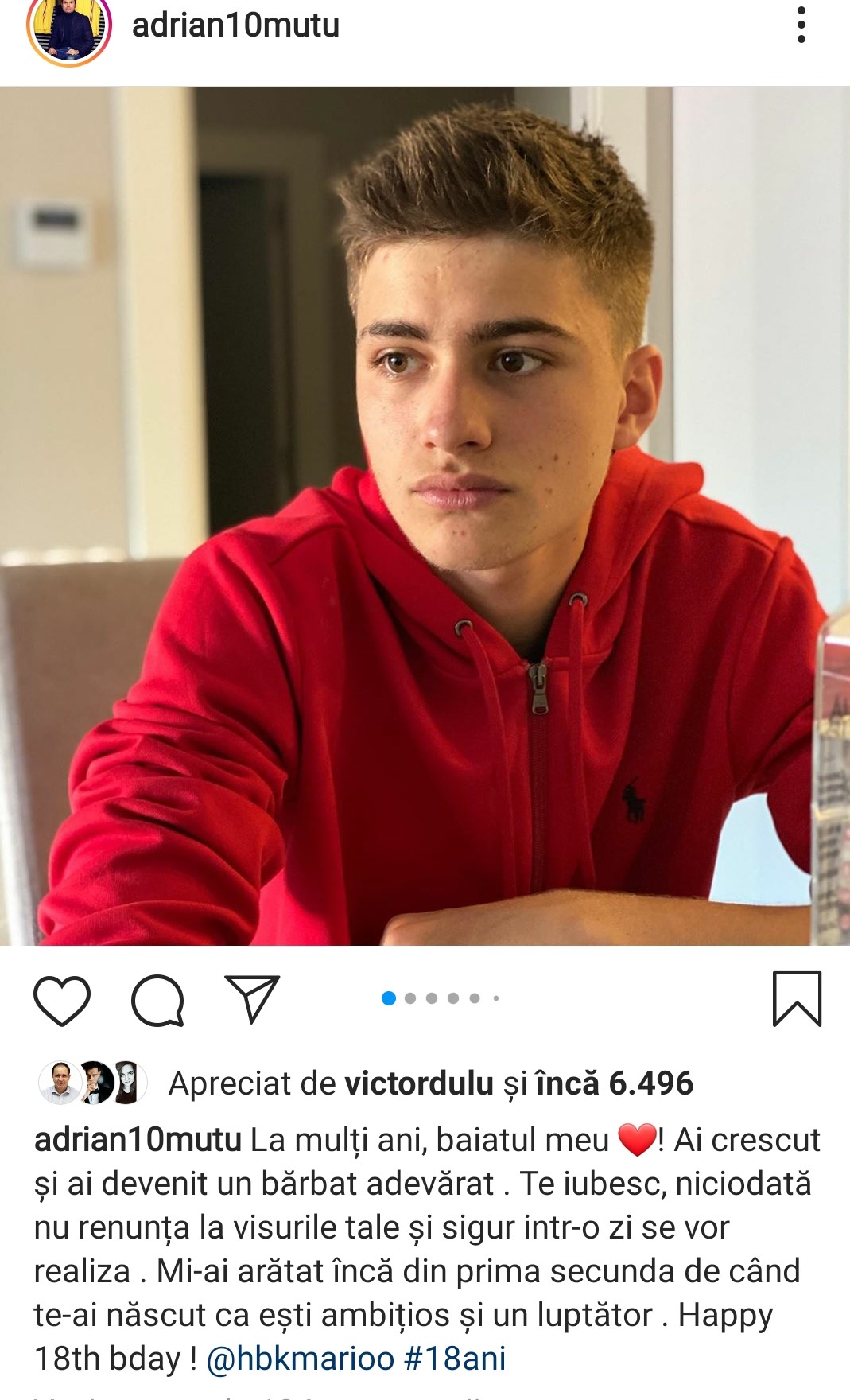Open the comments speech bubble

tap(157, 999)
